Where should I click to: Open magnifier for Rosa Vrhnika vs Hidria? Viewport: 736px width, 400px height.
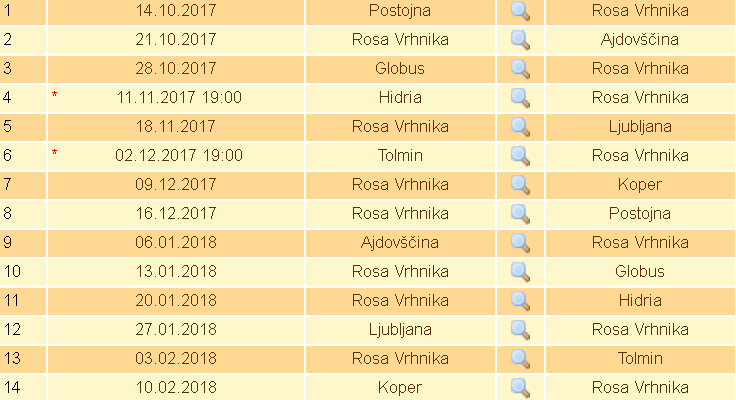tap(520, 301)
